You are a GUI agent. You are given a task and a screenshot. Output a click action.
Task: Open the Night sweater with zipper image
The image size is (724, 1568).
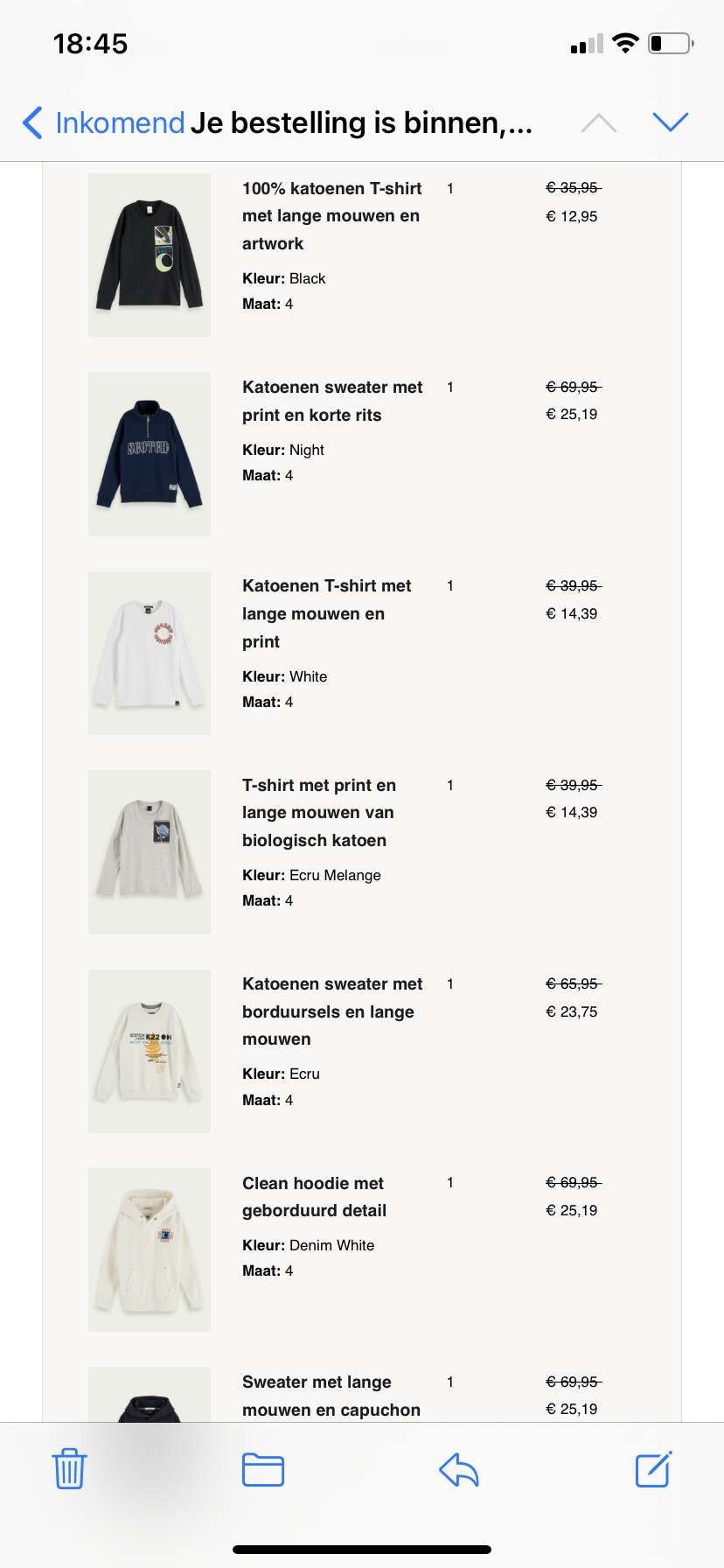tap(150, 454)
